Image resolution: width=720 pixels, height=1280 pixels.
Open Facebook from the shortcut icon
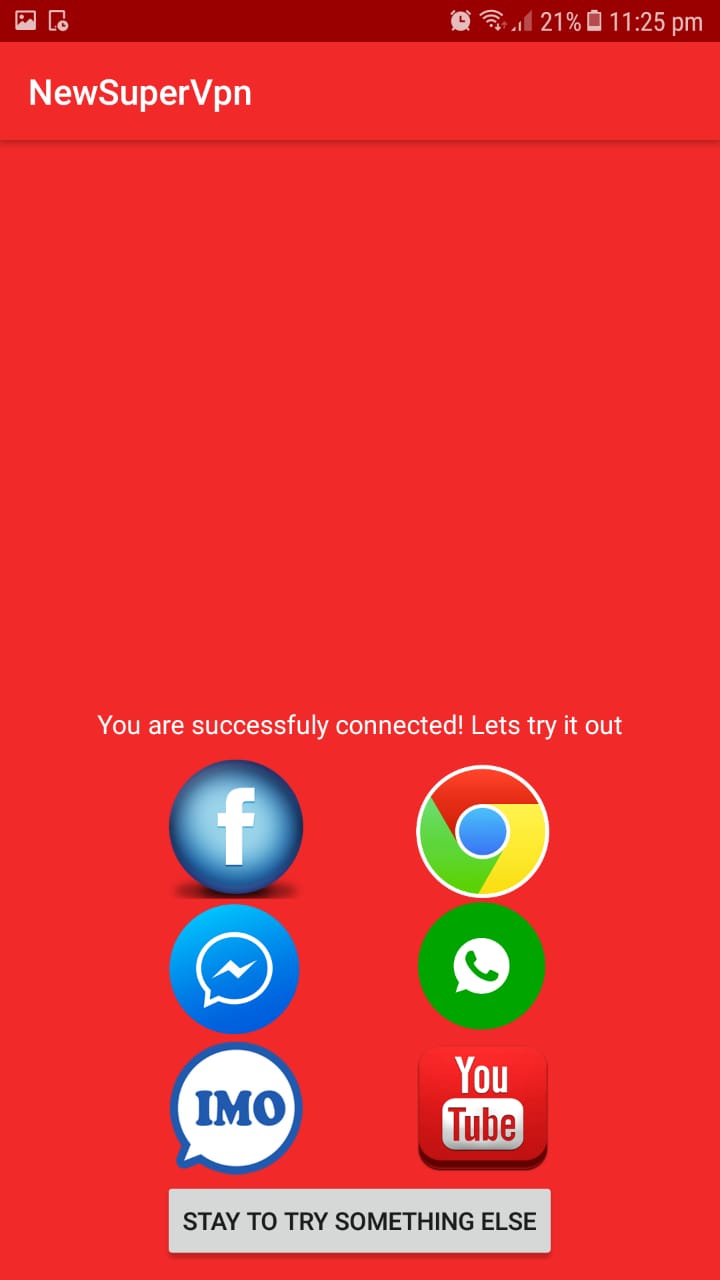[x=235, y=826]
